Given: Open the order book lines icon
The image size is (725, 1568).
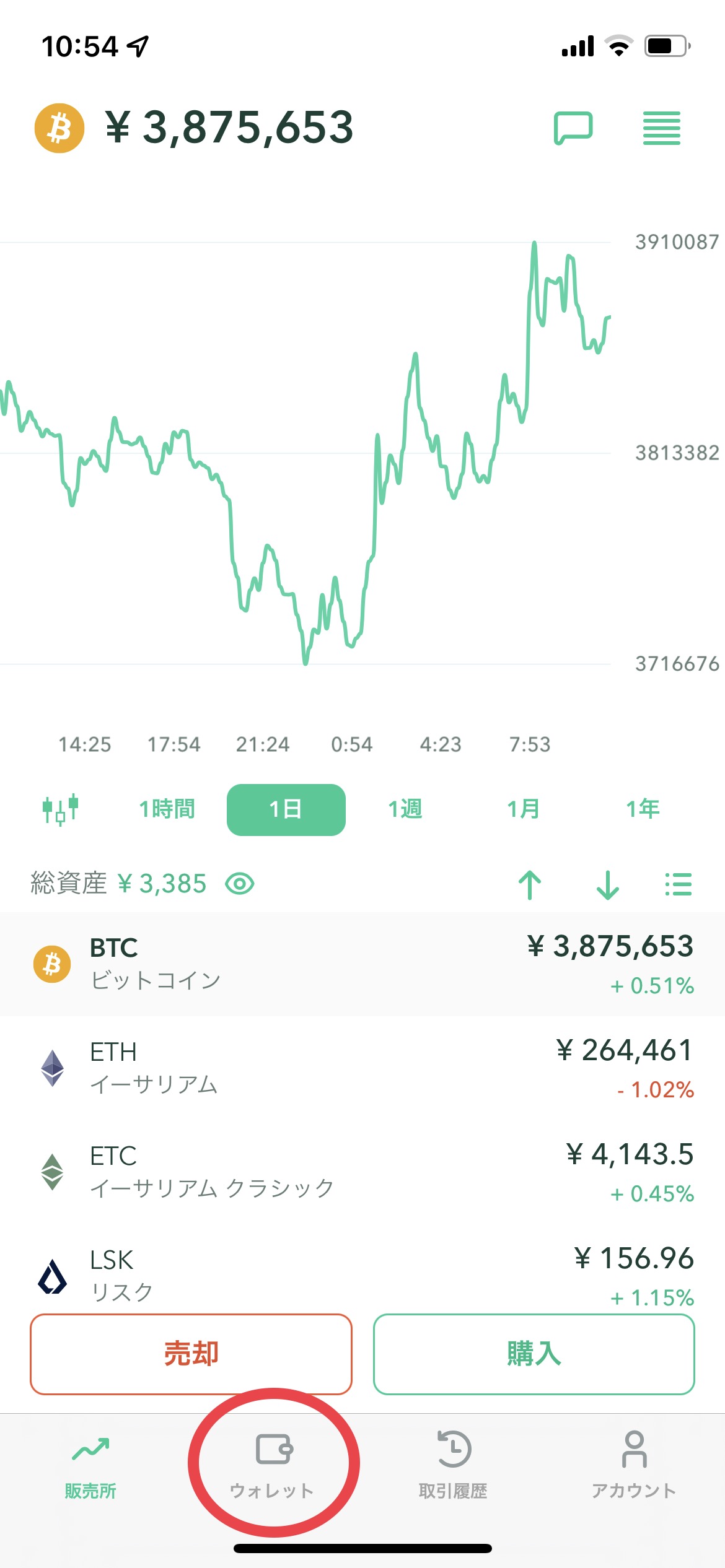Looking at the screenshot, I should pyautogui.click(x=662, y=128).
